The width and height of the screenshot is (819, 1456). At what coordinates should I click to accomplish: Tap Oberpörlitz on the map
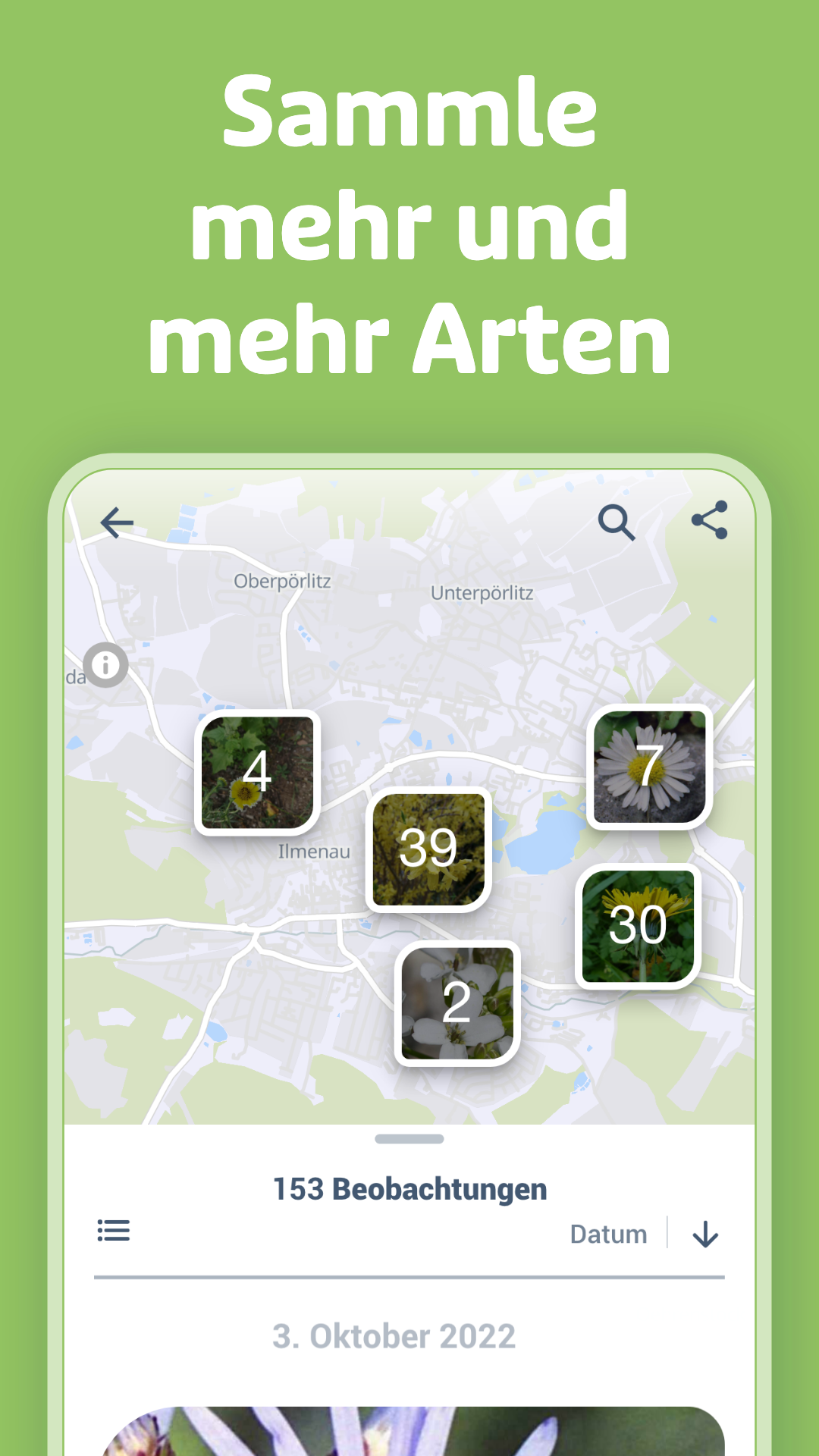pos(284,582)
